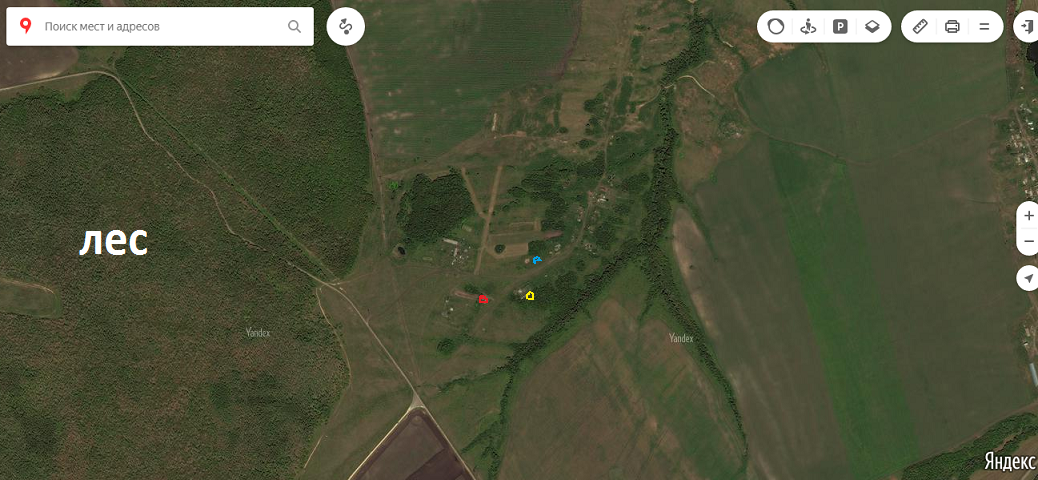Print the current map
The height and width of the screenshot is (480, 1038).
(952, 27)
